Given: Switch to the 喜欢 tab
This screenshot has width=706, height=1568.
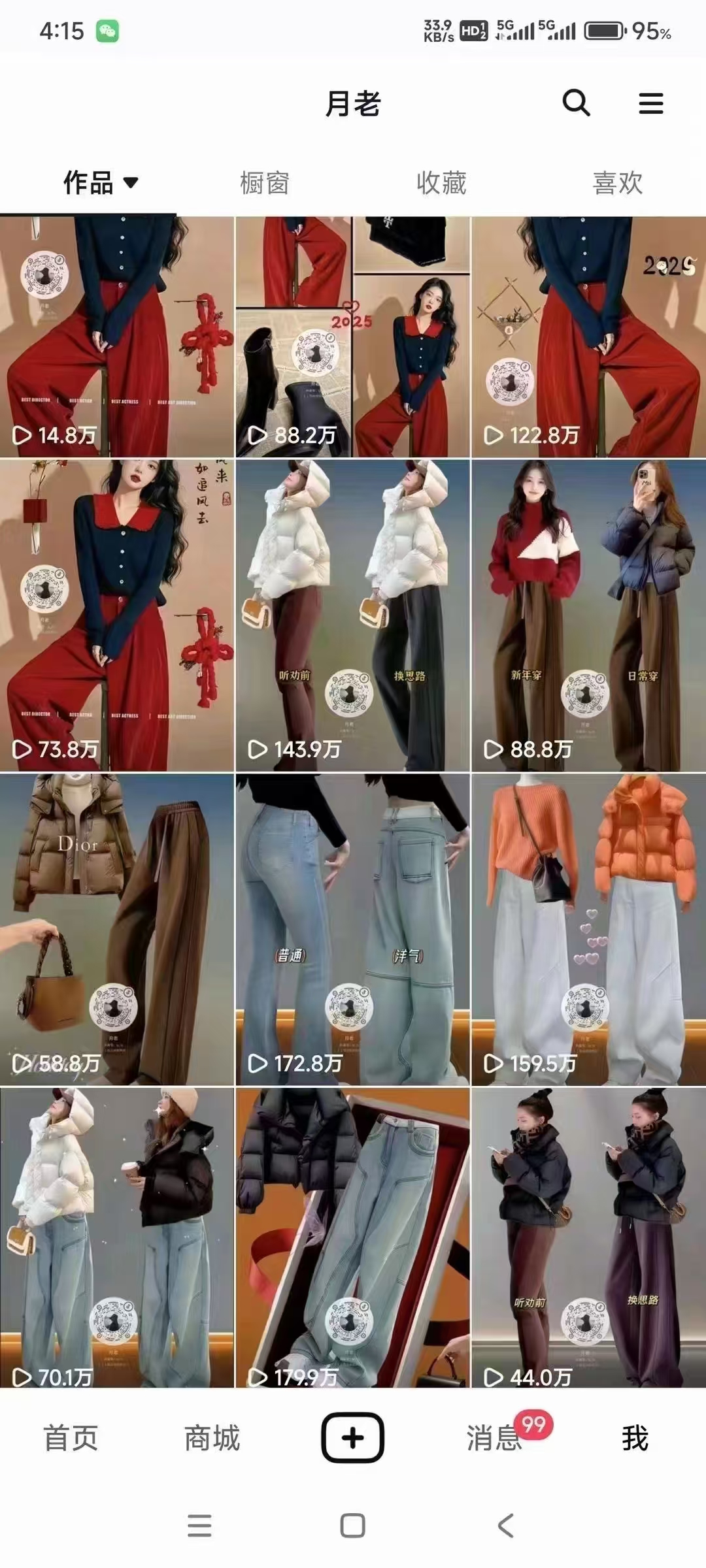Looking at the screenshot, I should pos(617,183).
